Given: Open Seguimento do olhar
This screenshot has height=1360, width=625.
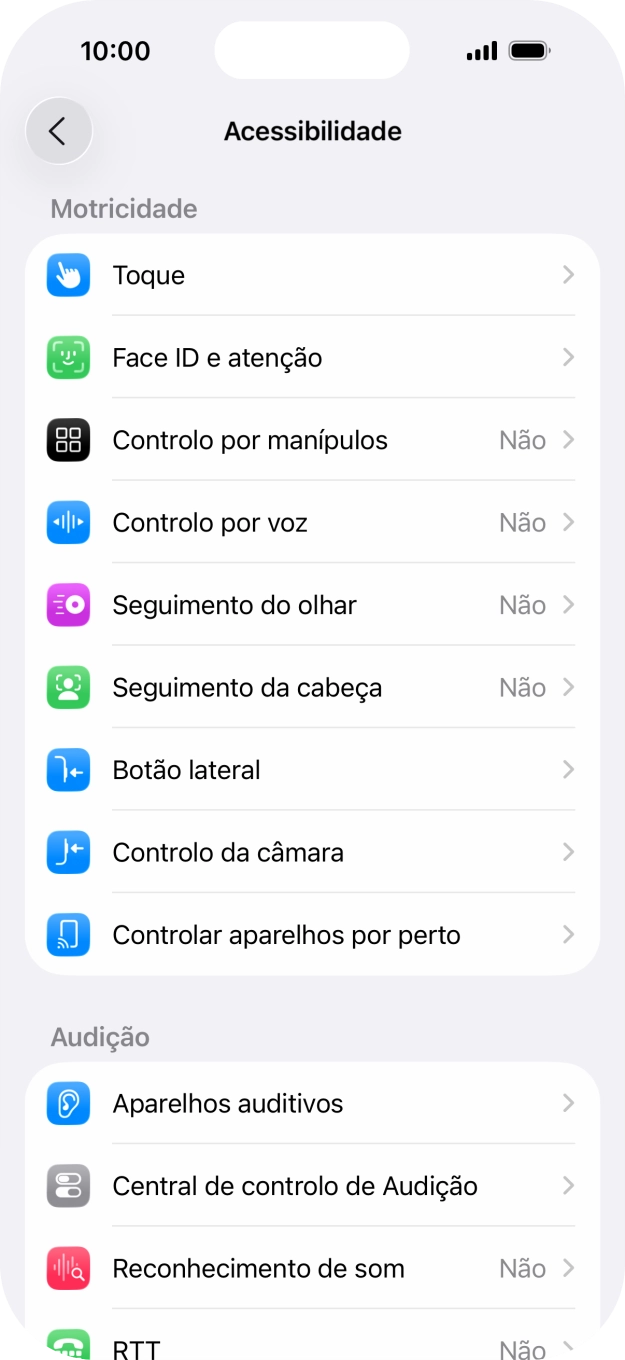Looking at the screenshot, I should (312, 605).
